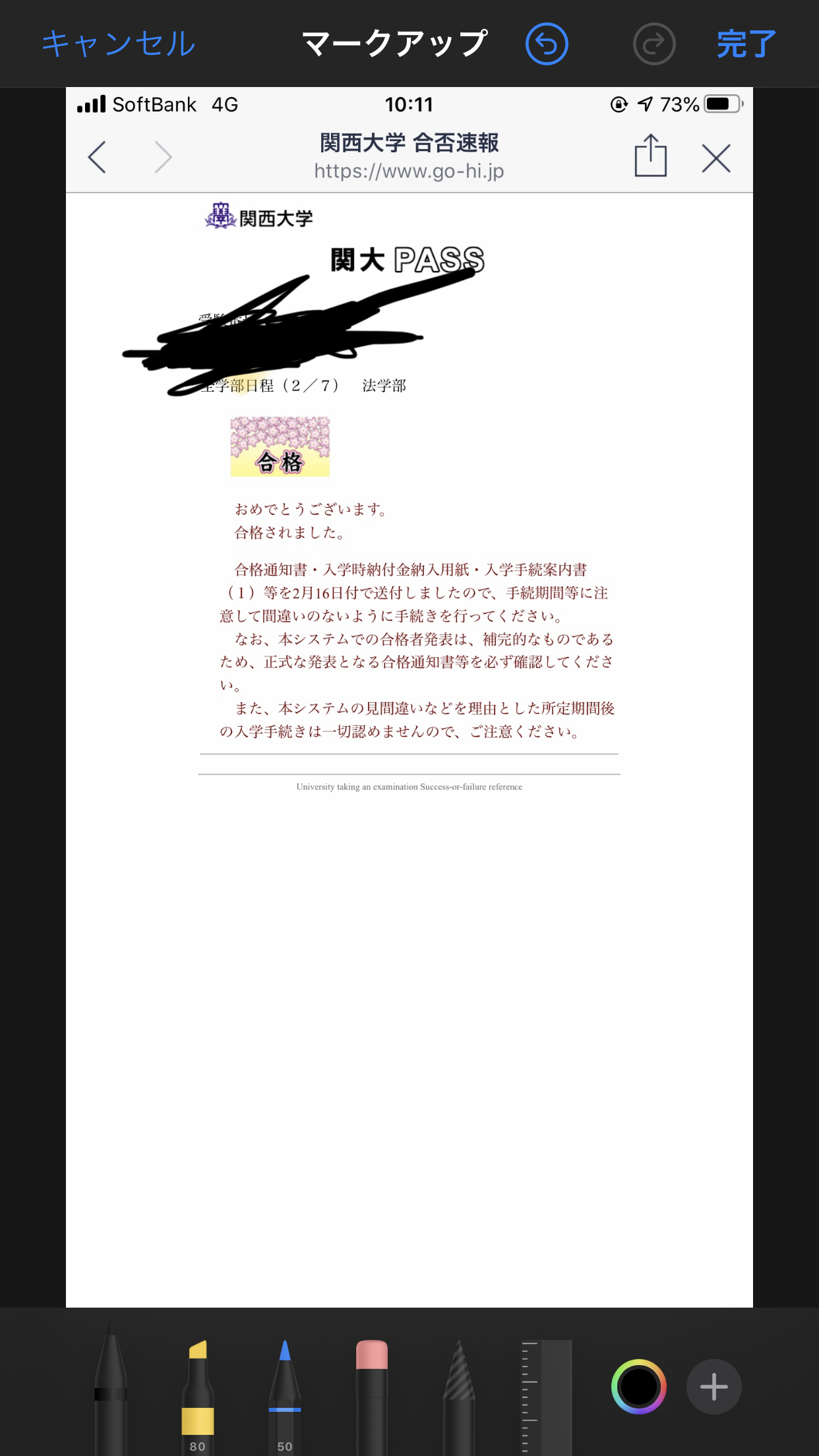Open the plus menu for more tools

click(x=714, y=1387)
